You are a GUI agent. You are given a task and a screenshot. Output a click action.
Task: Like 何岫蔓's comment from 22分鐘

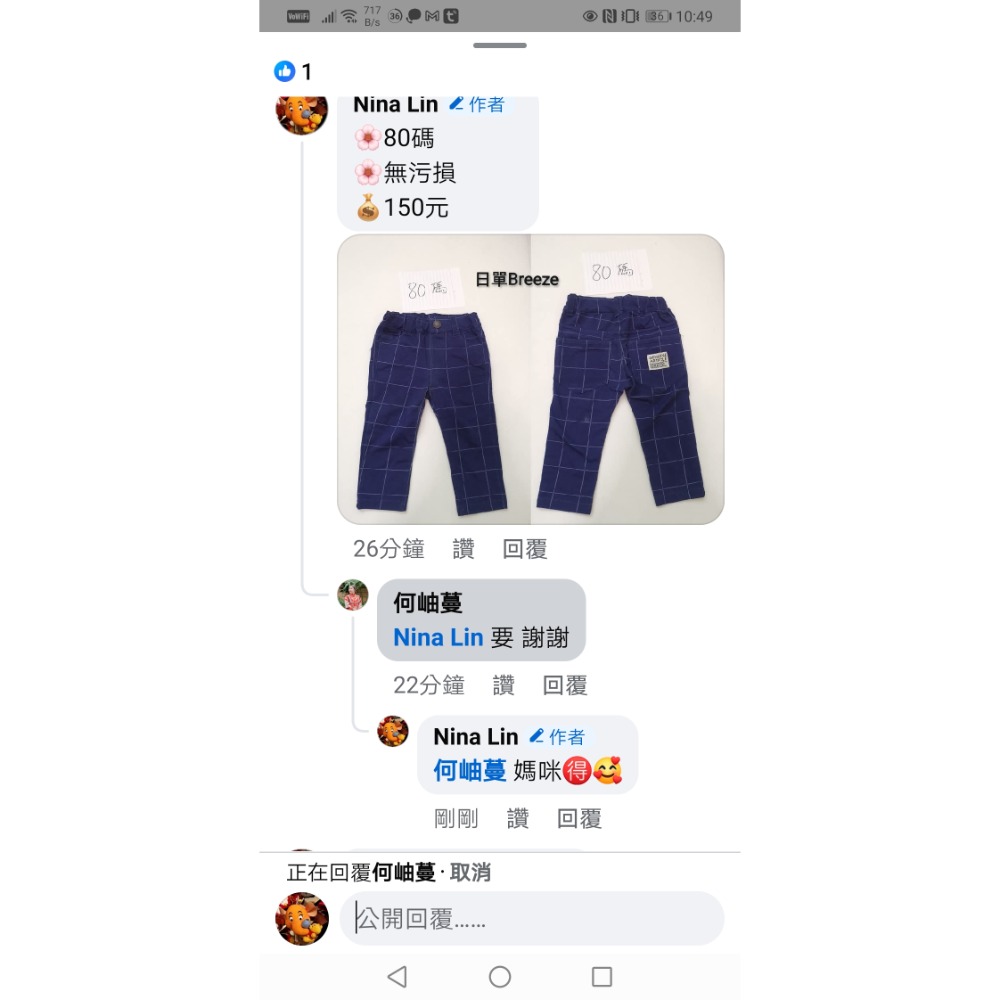503,685
